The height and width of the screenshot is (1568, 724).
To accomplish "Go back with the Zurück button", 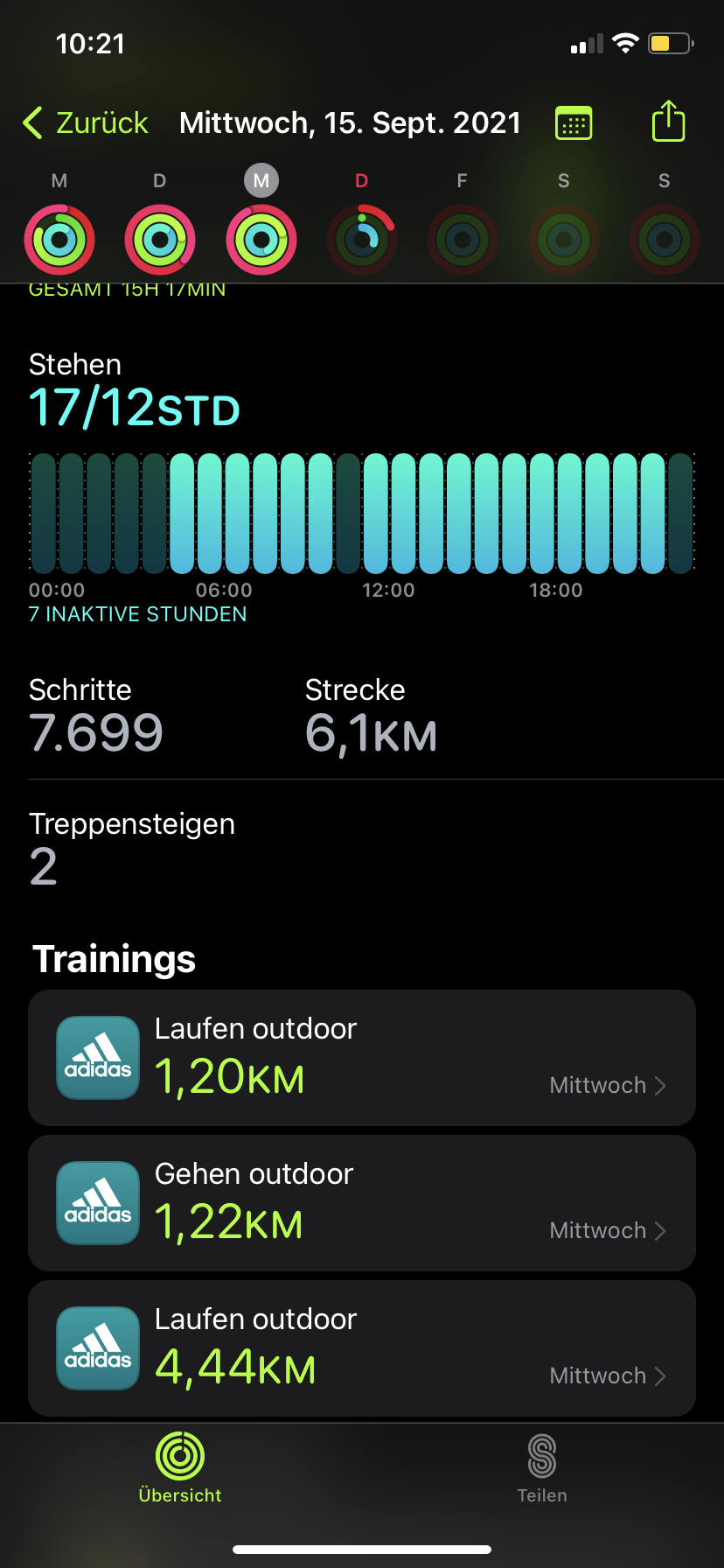I will 86,122.
